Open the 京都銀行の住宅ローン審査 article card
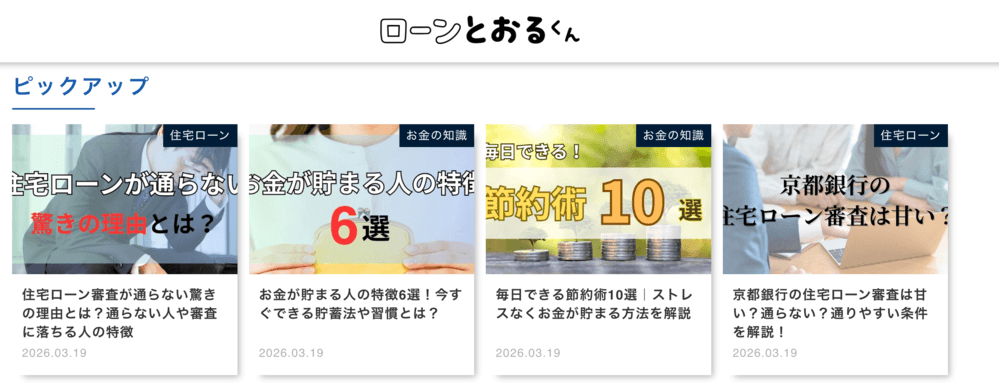This screenshot has width=999, height=383. 835,249
